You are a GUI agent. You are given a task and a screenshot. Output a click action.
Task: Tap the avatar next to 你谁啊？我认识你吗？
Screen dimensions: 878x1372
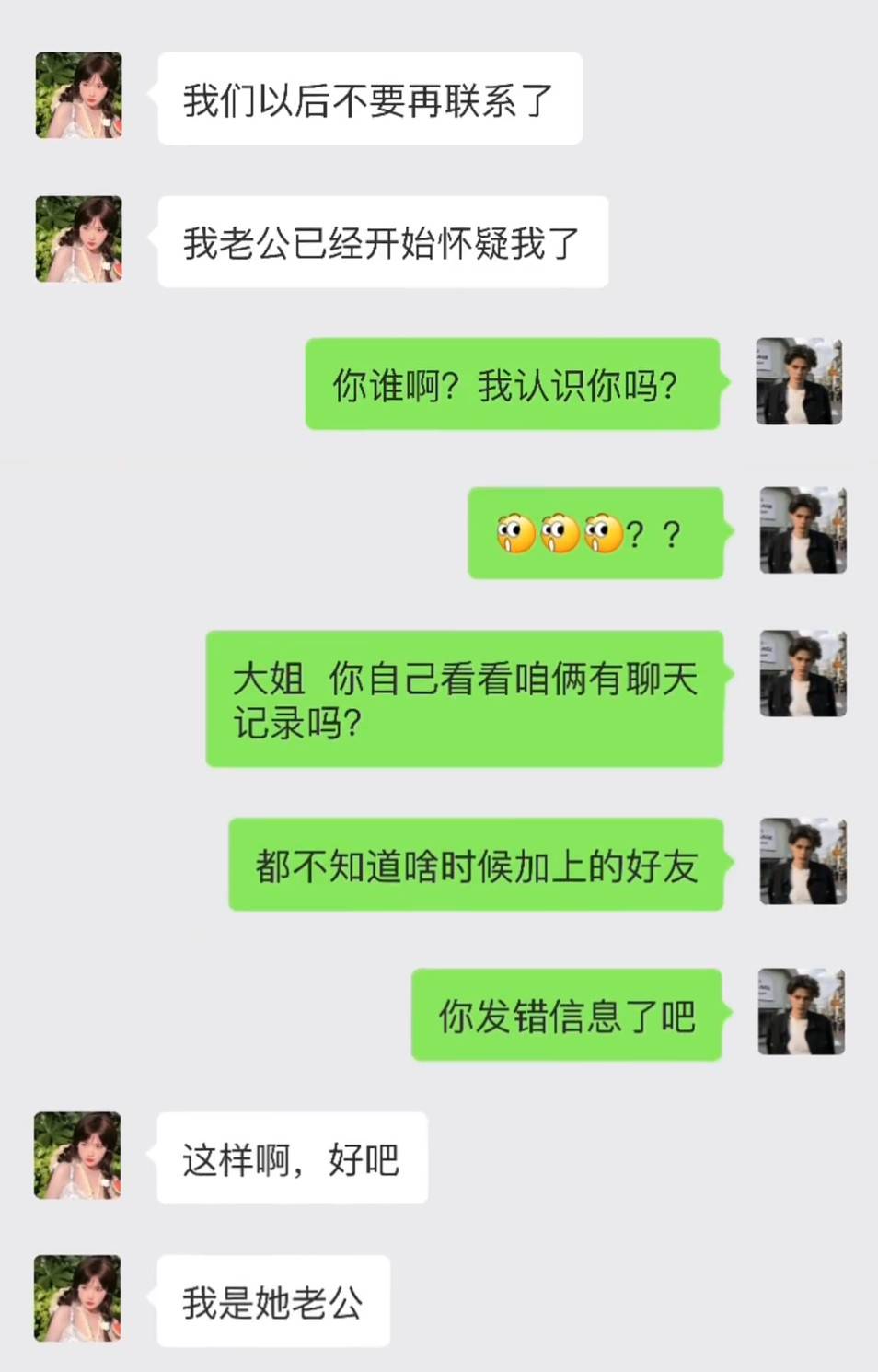(799, 381)
